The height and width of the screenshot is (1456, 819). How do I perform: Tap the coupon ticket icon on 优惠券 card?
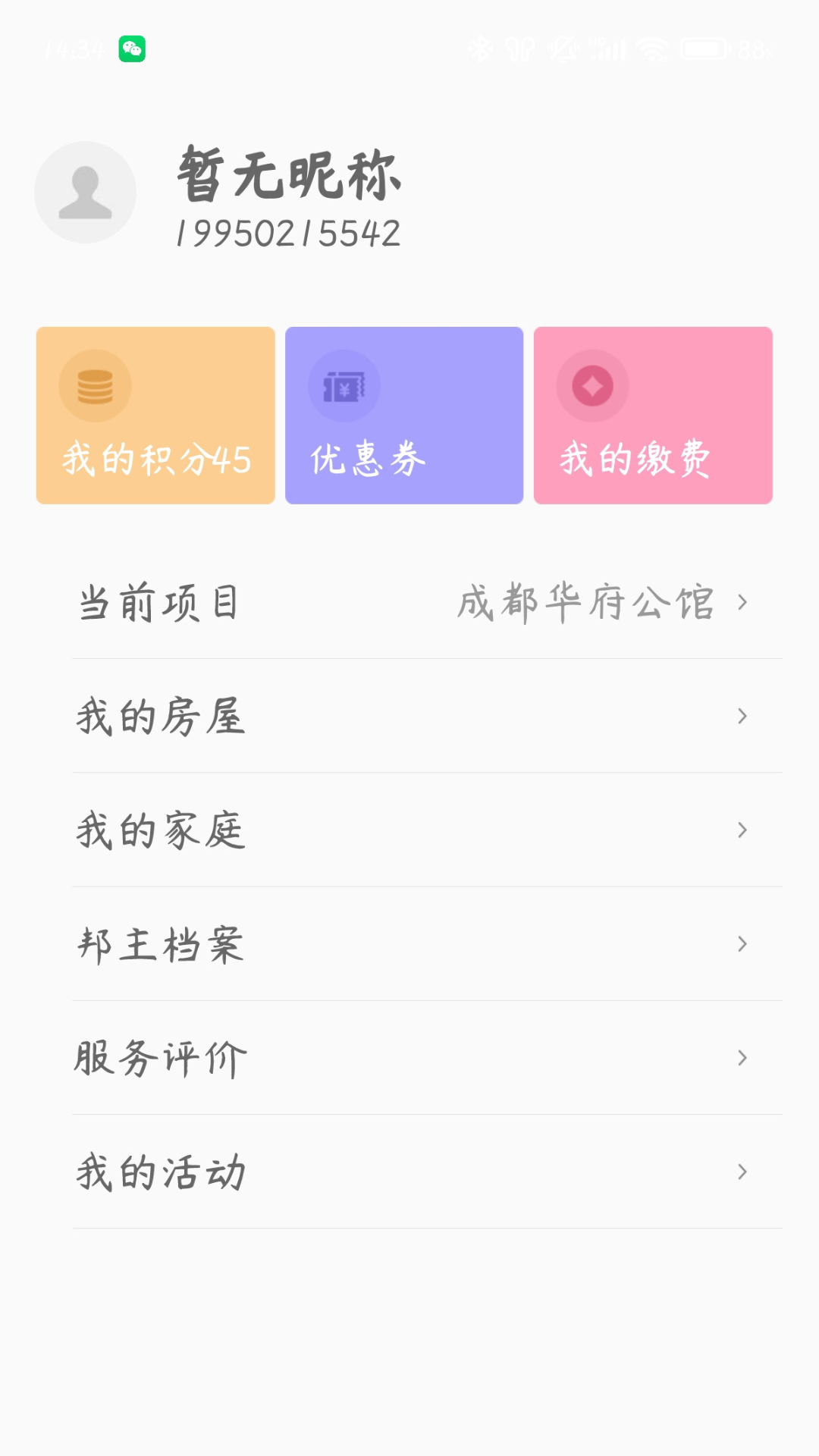click(345, 385)
